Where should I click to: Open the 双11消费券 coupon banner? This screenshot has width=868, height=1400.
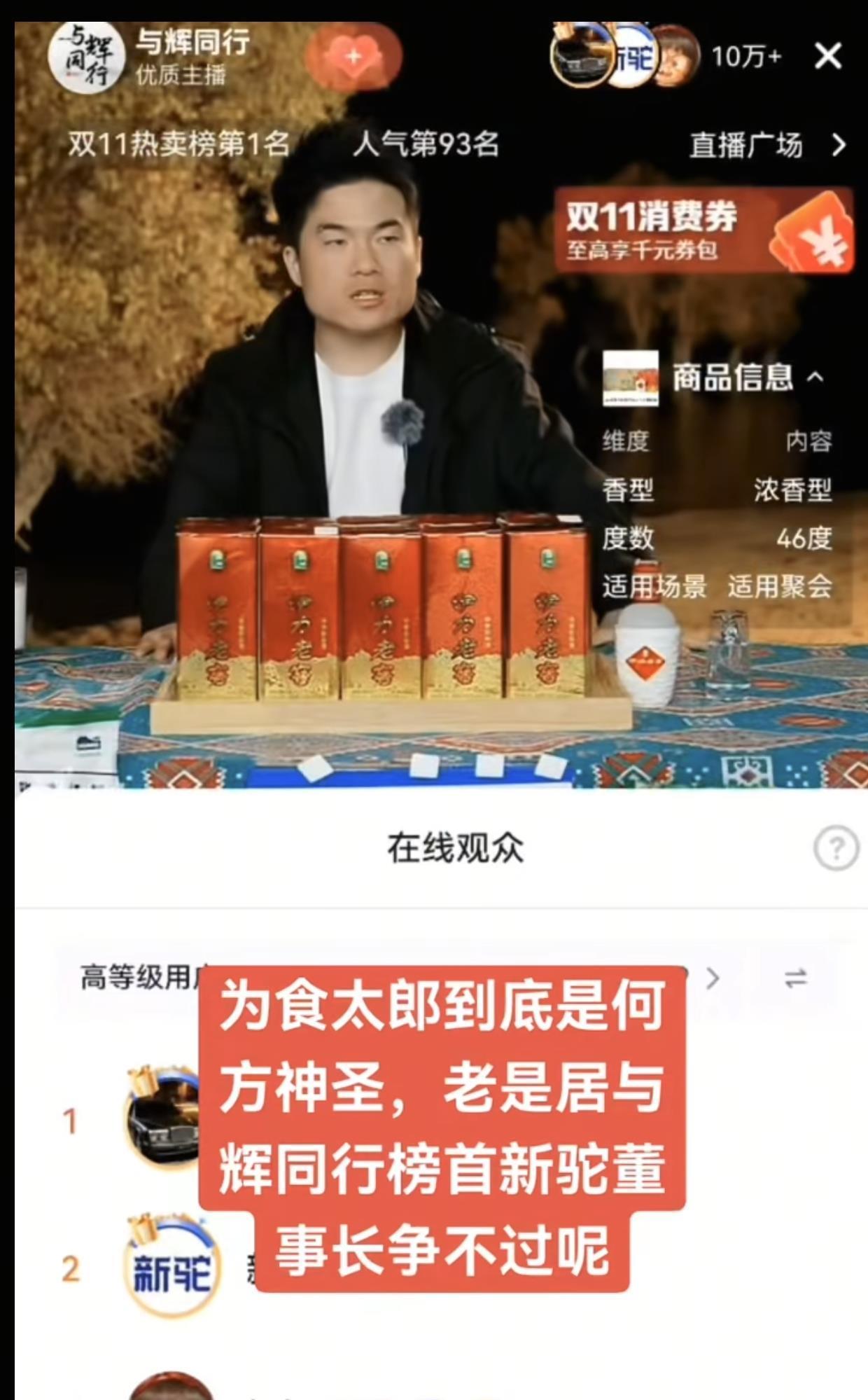(703, 230)
